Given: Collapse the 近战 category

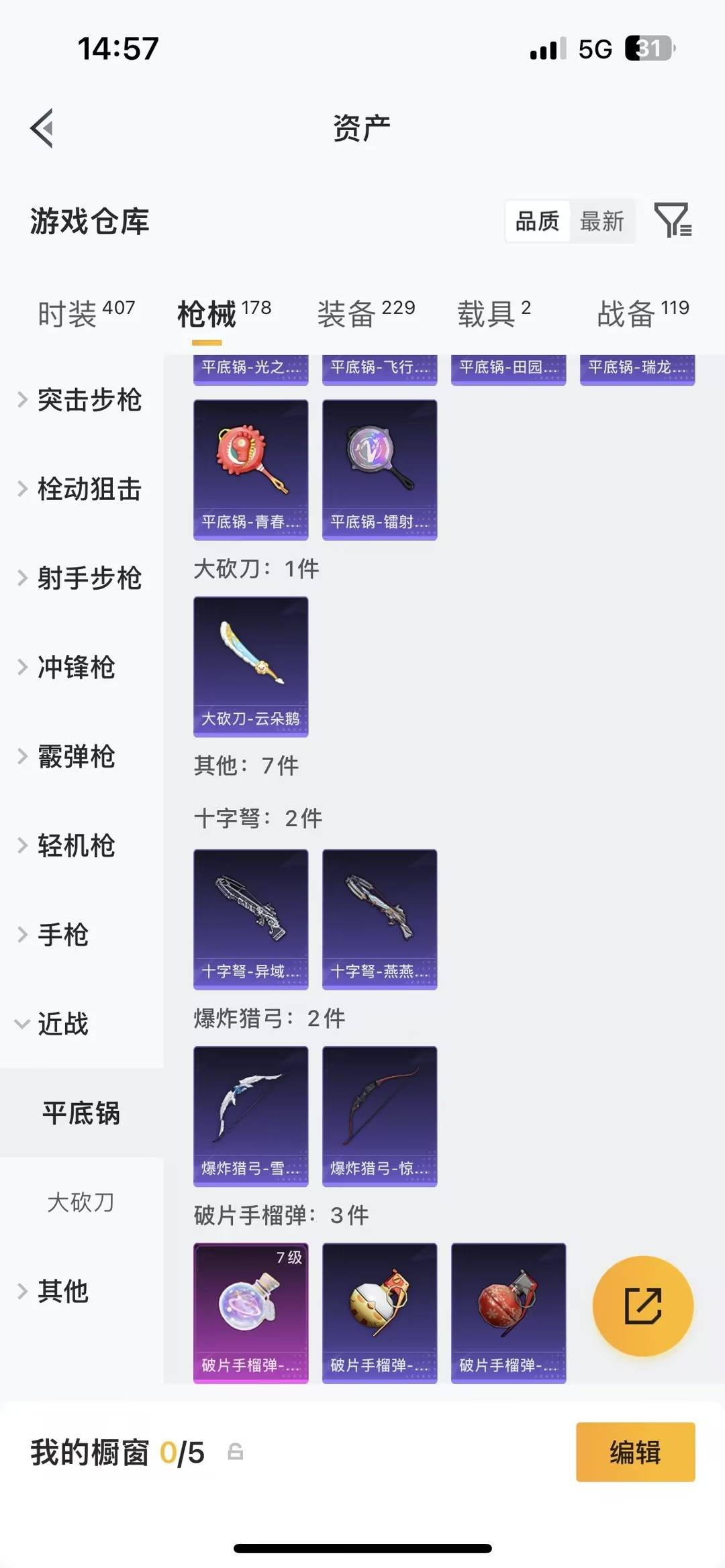Looking at the screenshot, I should point(64,1025).
